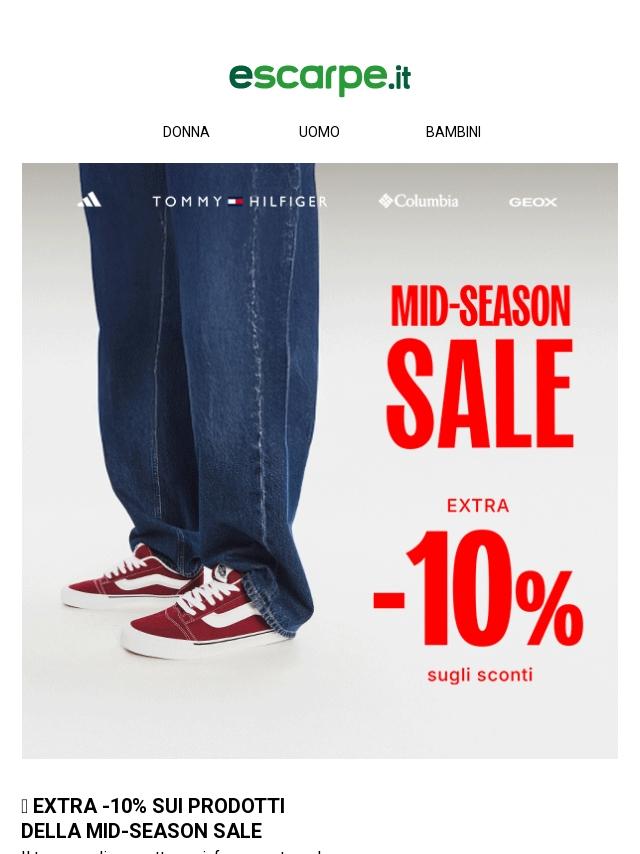Open the UOMO category link
This screenshot has width=640, height=854.
[319, 132]
